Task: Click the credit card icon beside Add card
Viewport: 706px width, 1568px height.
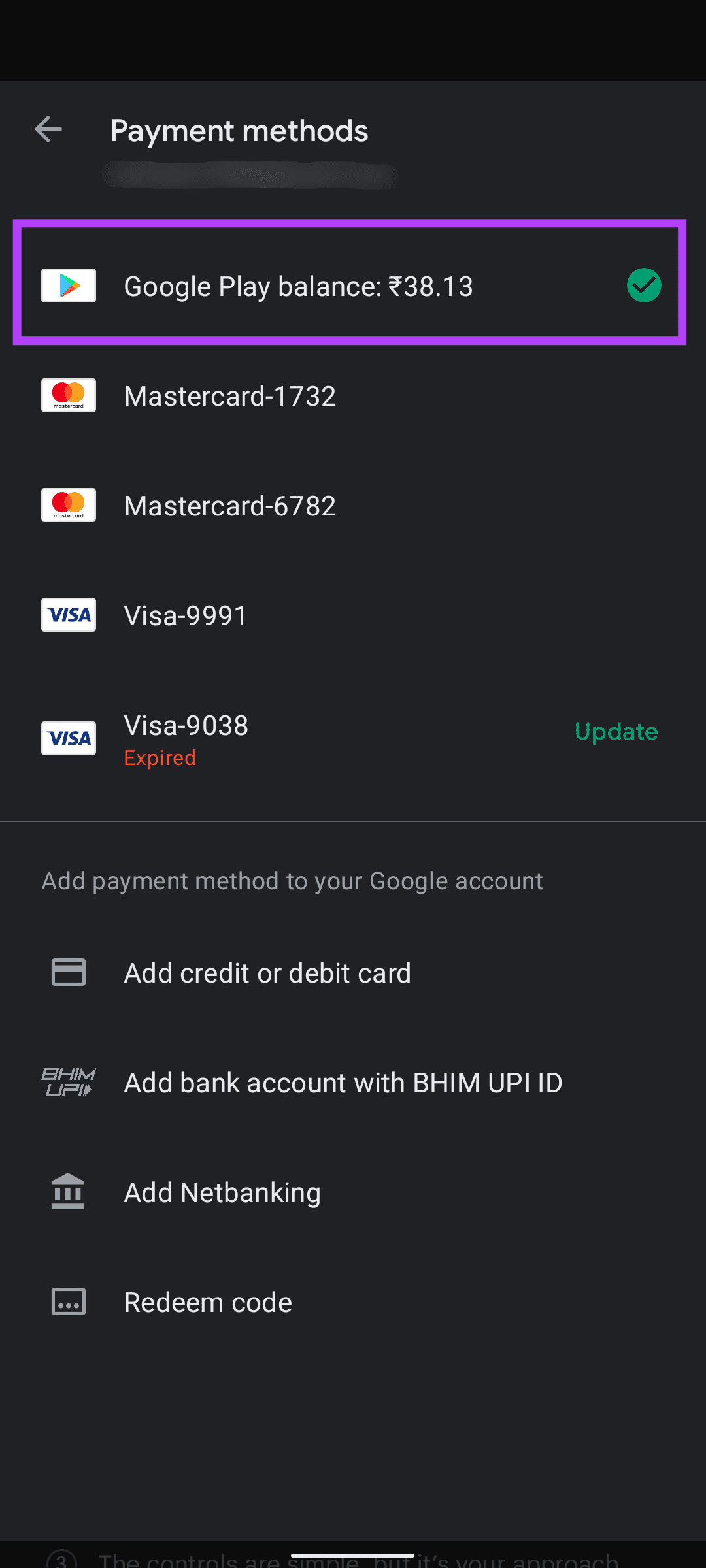Action: pos(68,972)
